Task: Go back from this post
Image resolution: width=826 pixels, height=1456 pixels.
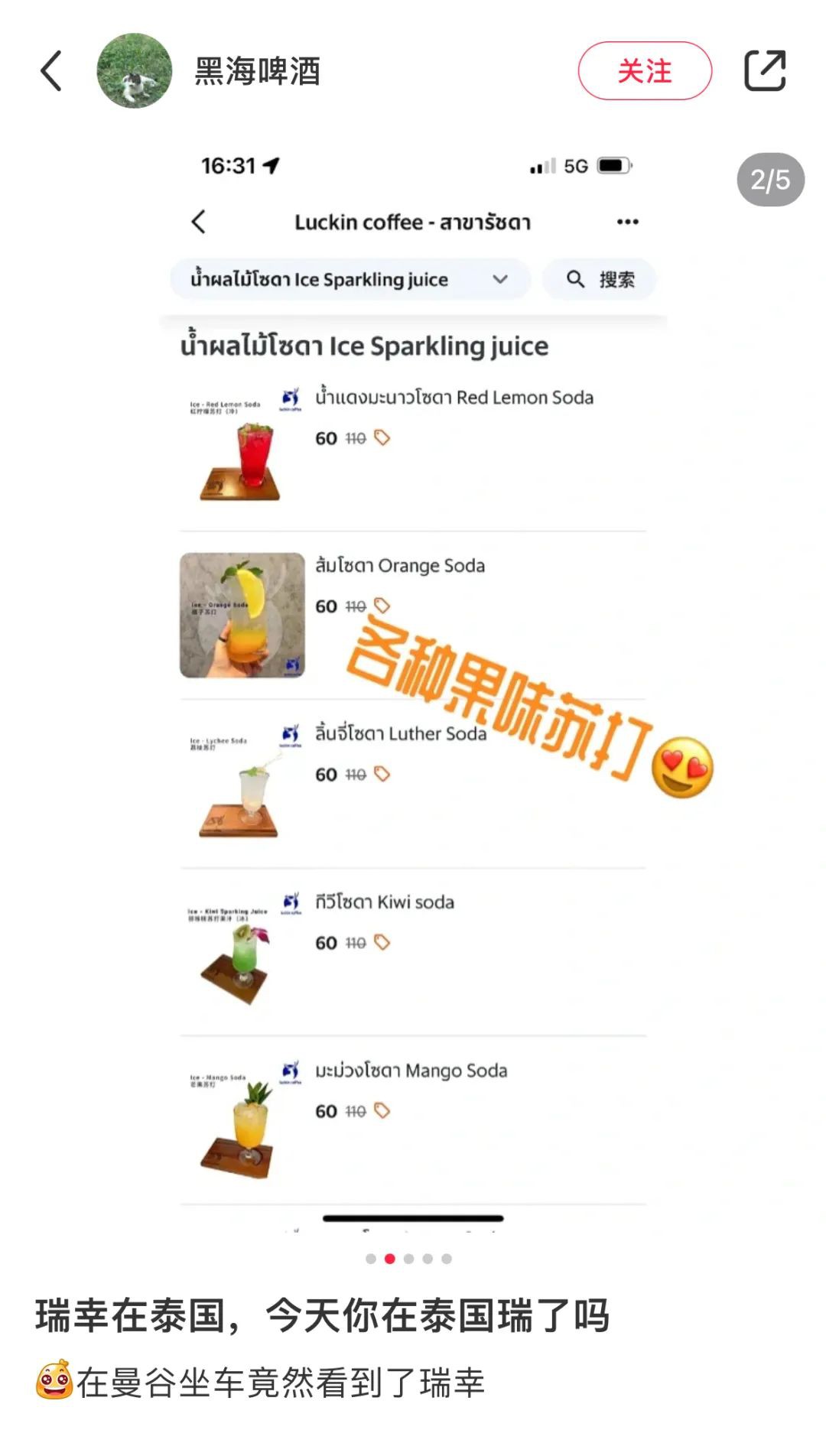Action: [51, 71]
